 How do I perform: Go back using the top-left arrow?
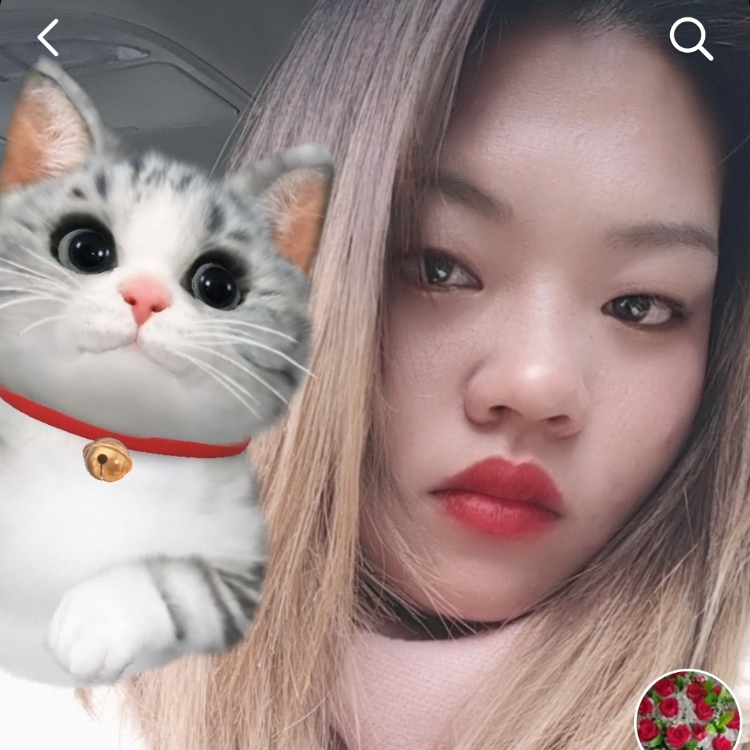pyautogui.click(x=48, y=38)
